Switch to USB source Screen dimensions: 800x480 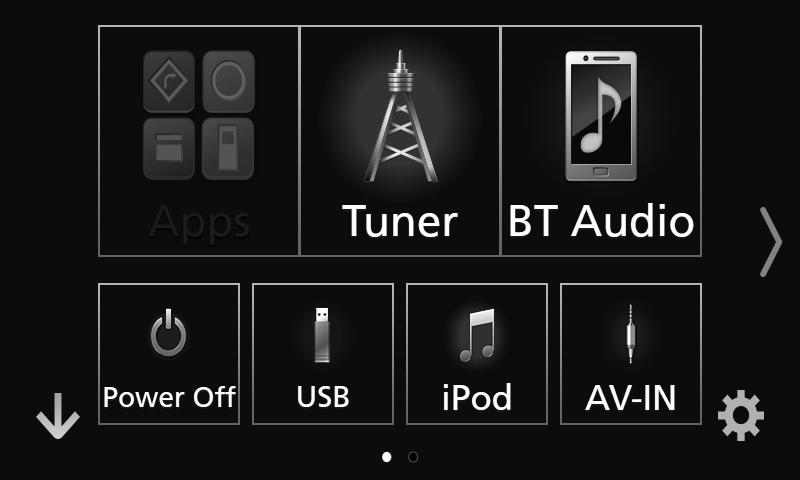(323, 354)
